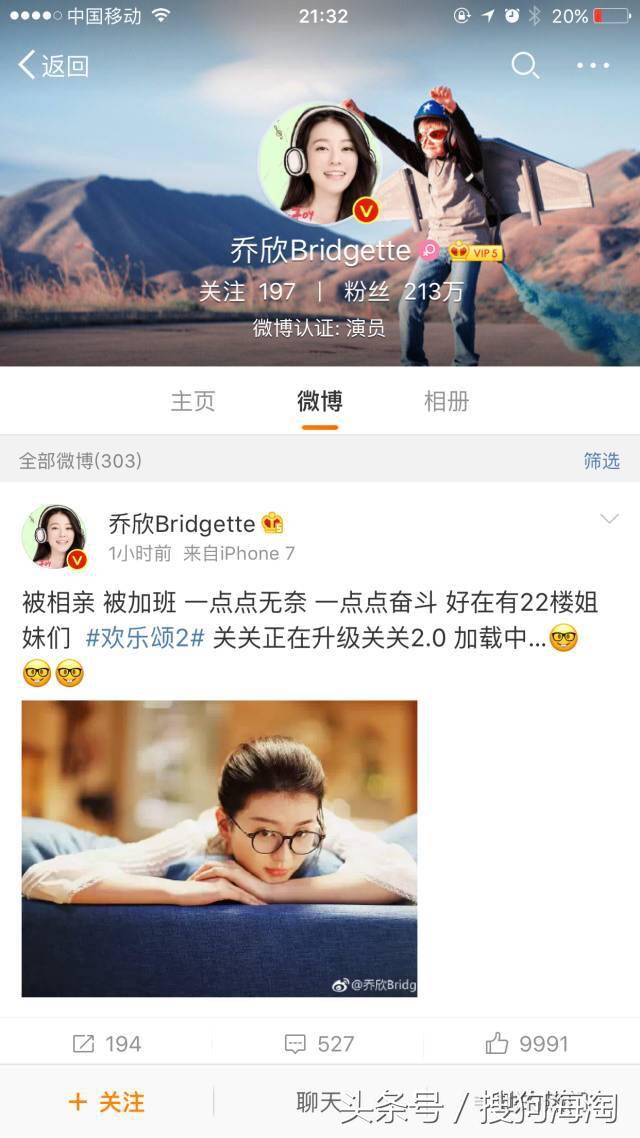Like the post with 9991 likes
This screenshot has height=1138, width=640.
pos(527,1043)
